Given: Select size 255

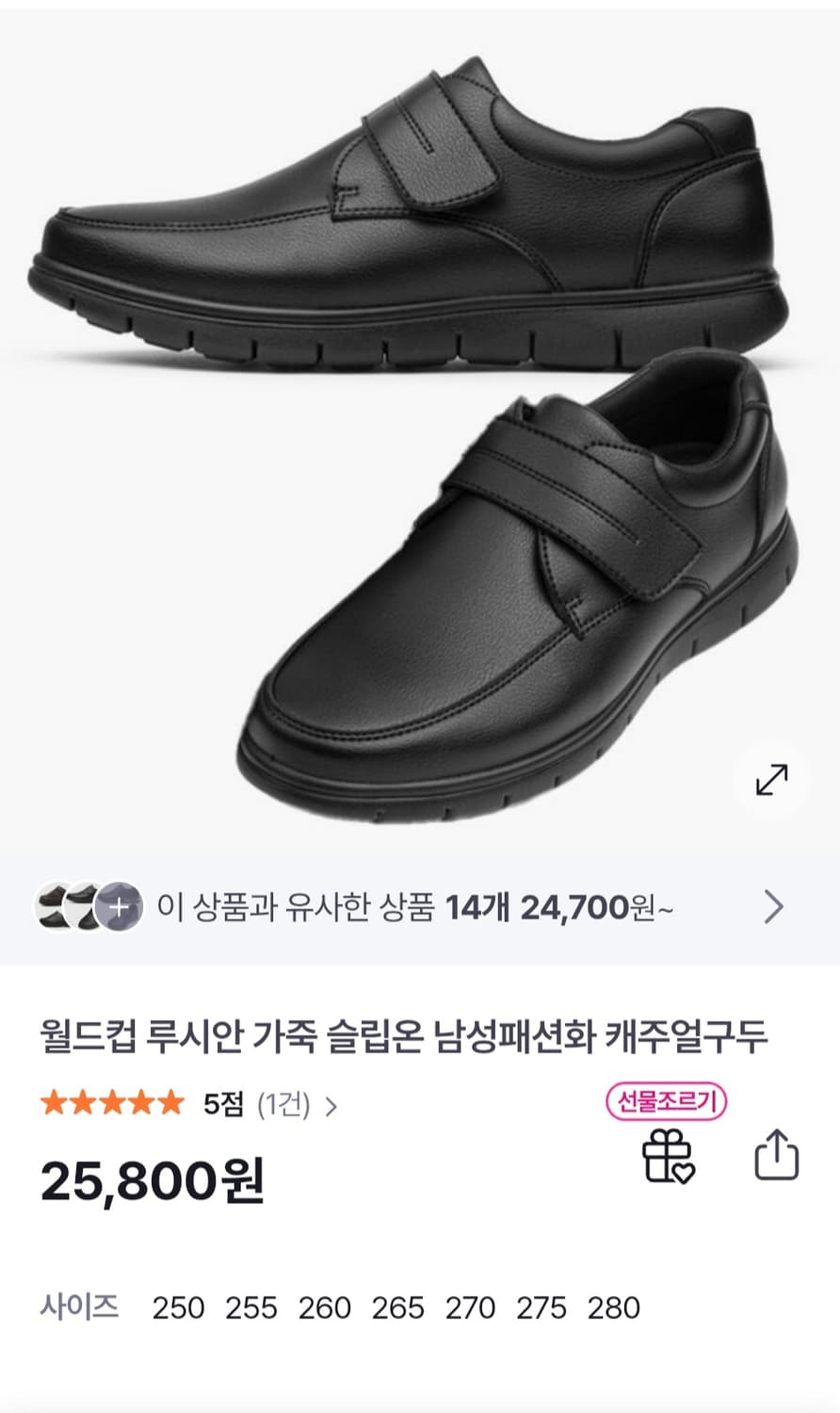Looking at the screenshot, I should 250,1307.
